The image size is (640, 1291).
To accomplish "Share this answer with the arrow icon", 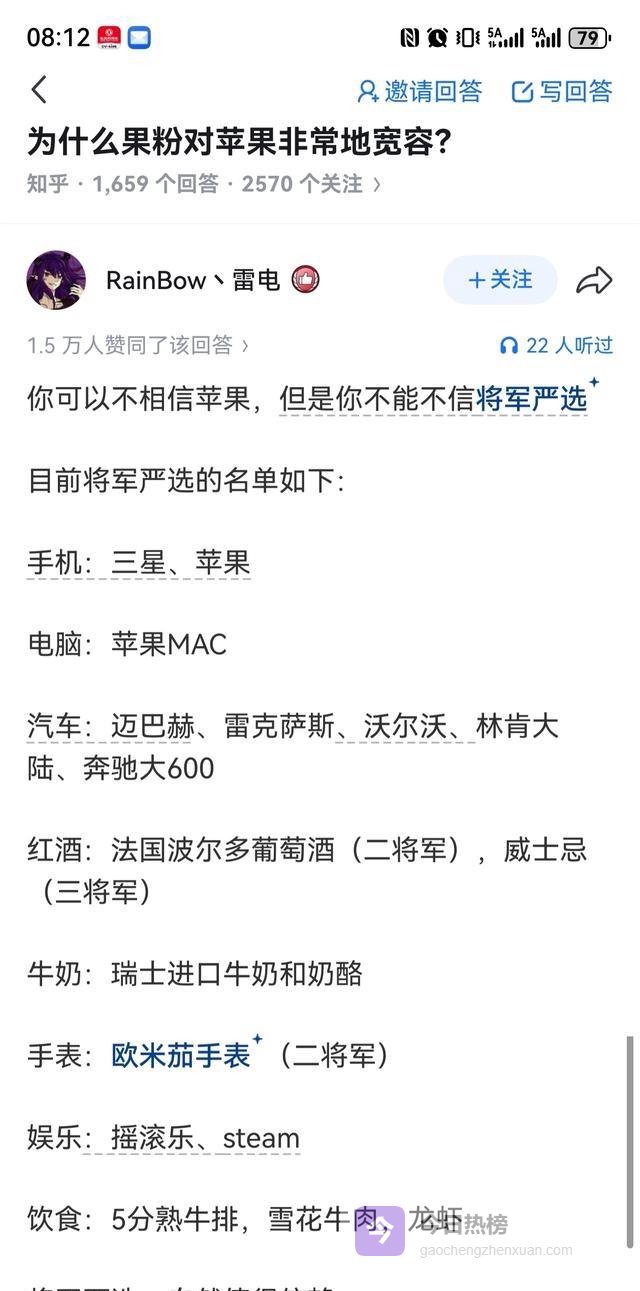I will click(x=594, y=281).
